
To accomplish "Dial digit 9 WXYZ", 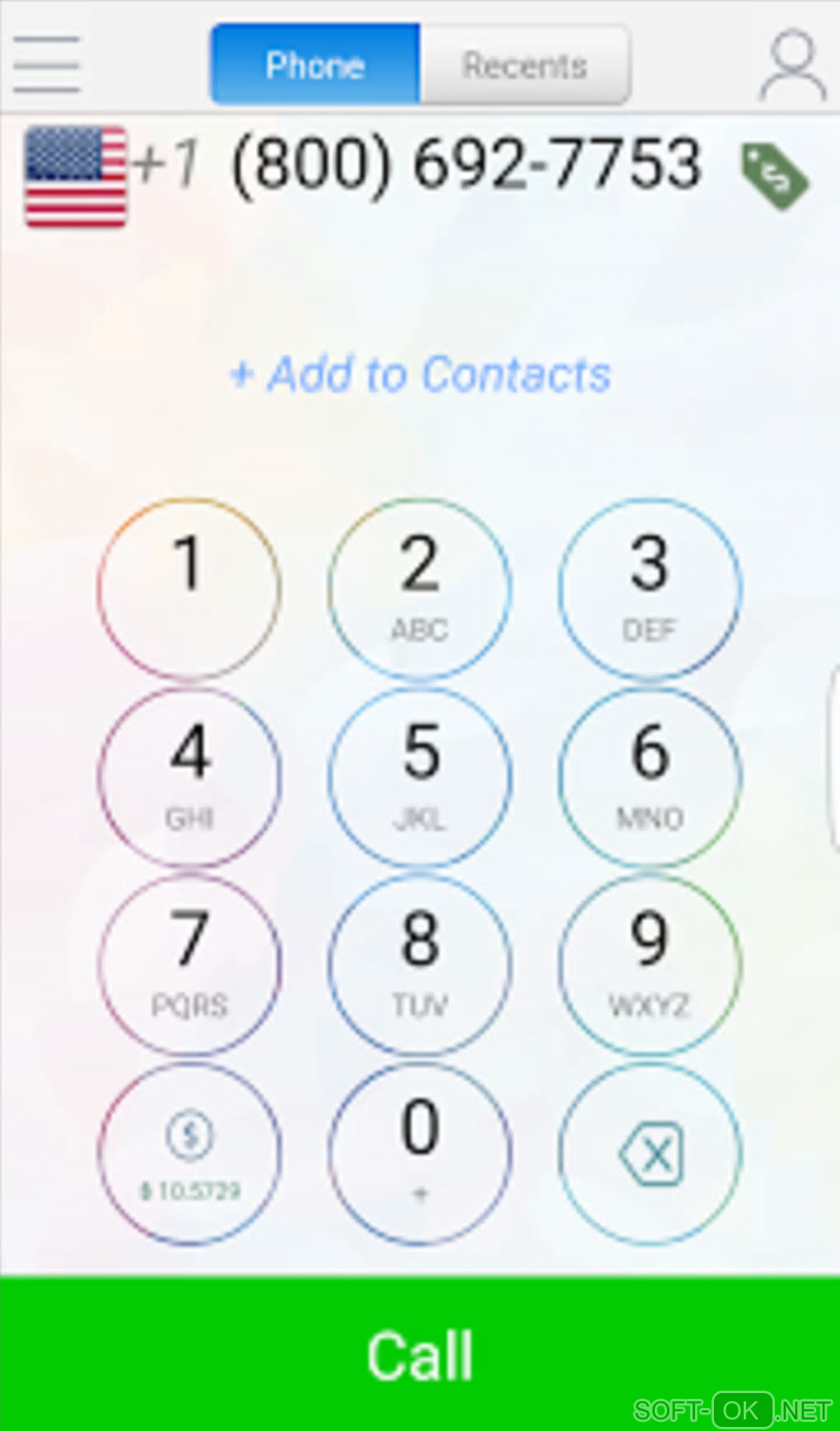I will (649, 964).
